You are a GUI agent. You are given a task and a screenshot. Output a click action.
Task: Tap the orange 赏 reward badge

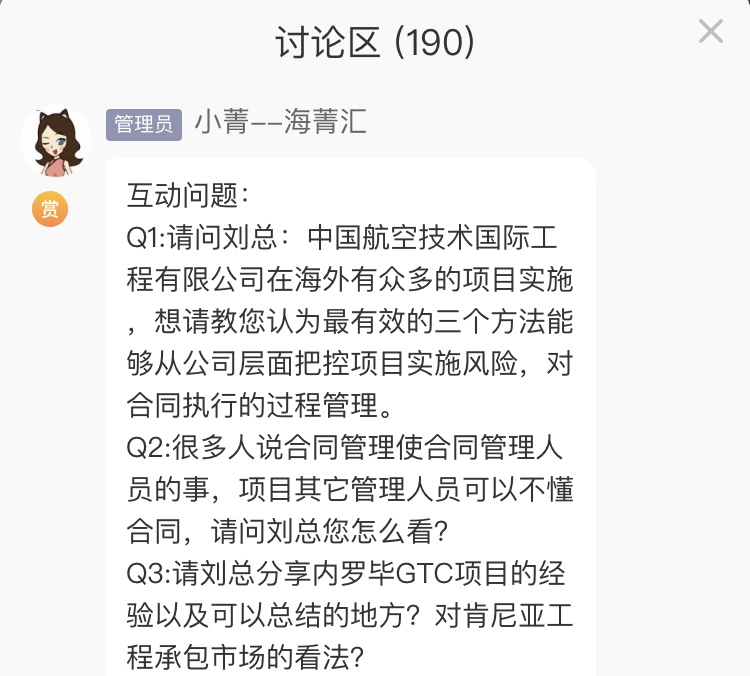(x=50, y=209)
